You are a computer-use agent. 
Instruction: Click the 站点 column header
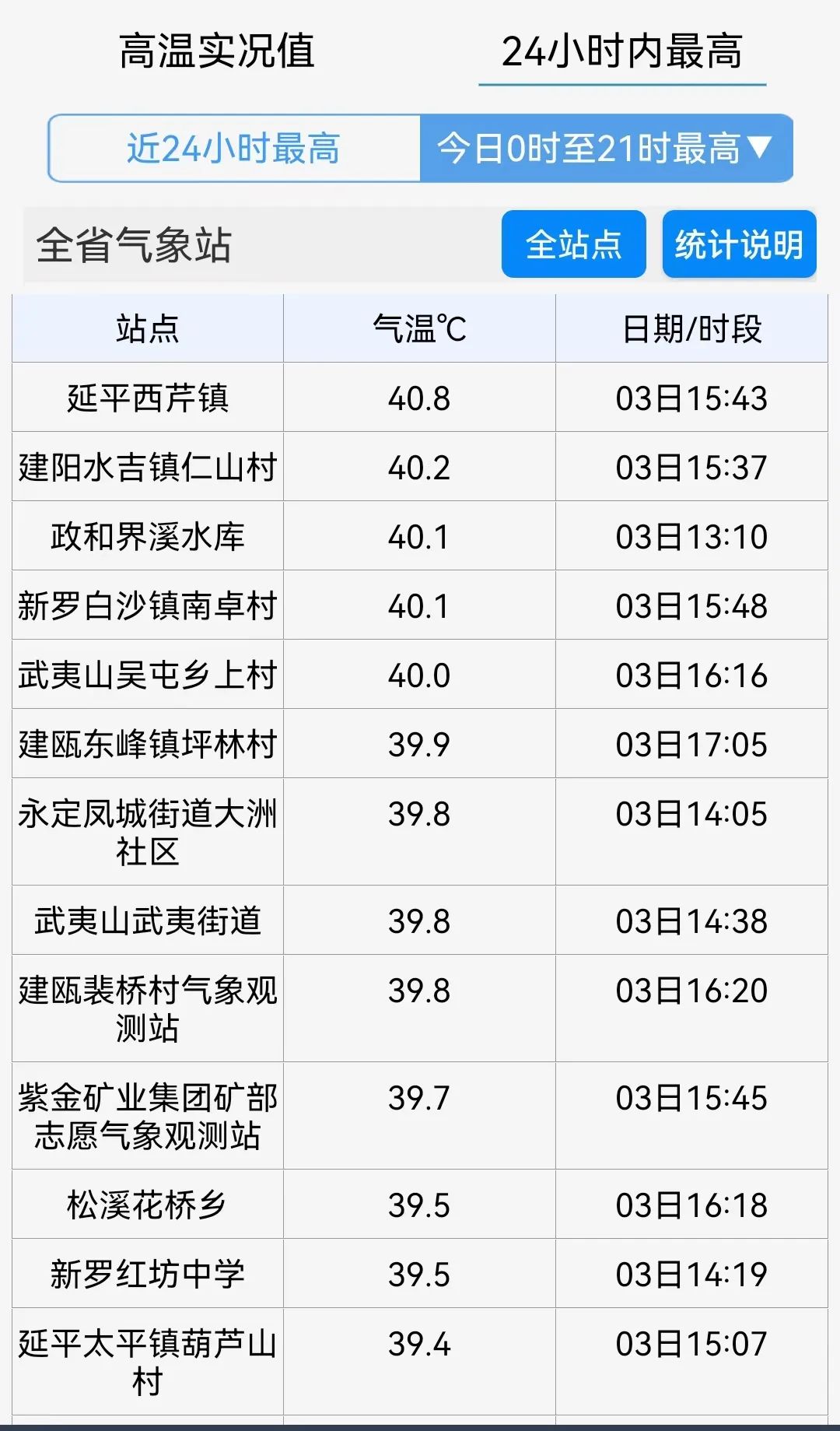pyautogui.click(x=146, y=328)
